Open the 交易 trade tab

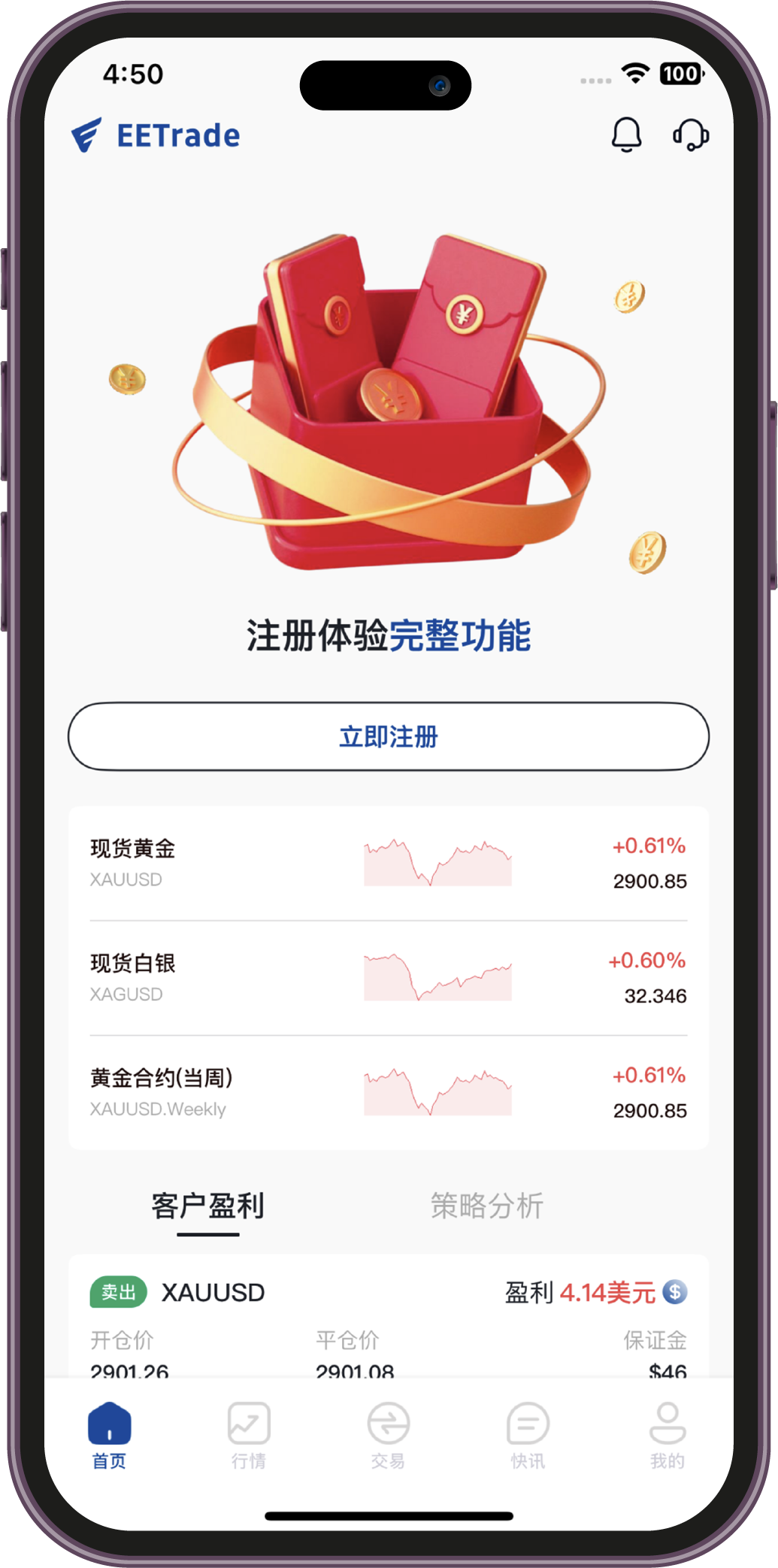pyautogui.click(x=388, y=1436)
